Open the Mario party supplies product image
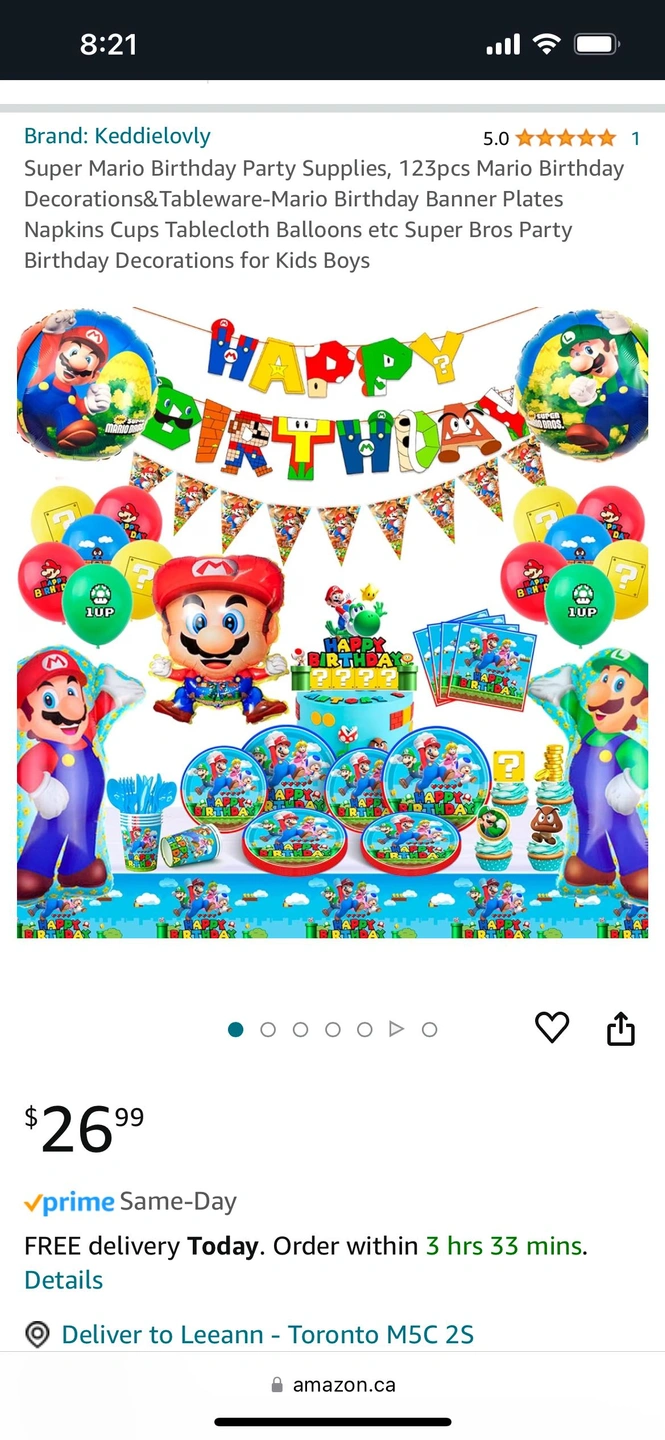665x1440 pixels. tap(332, 622)
